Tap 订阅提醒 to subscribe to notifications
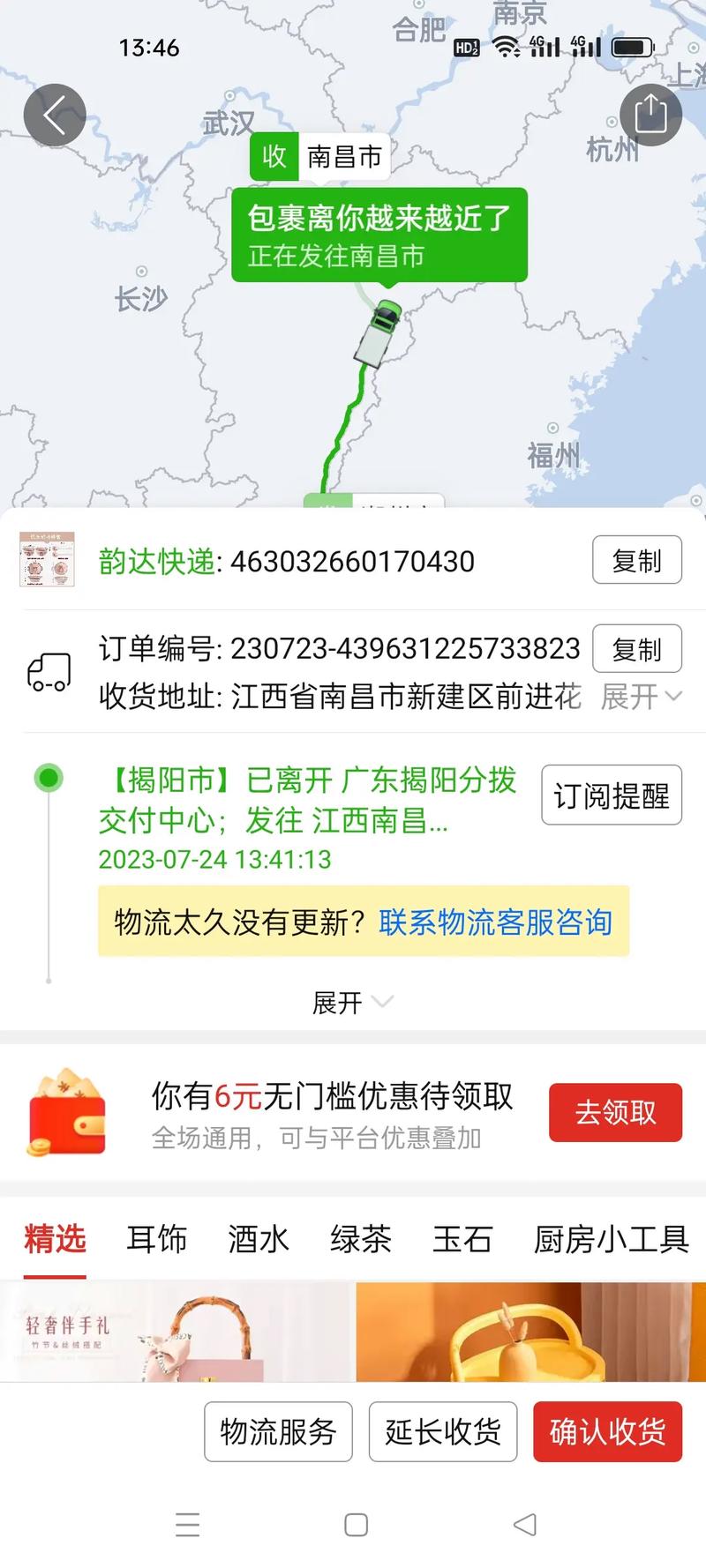Image resolution: width=706 pixels, height=1568 pixels. [611, 795]
